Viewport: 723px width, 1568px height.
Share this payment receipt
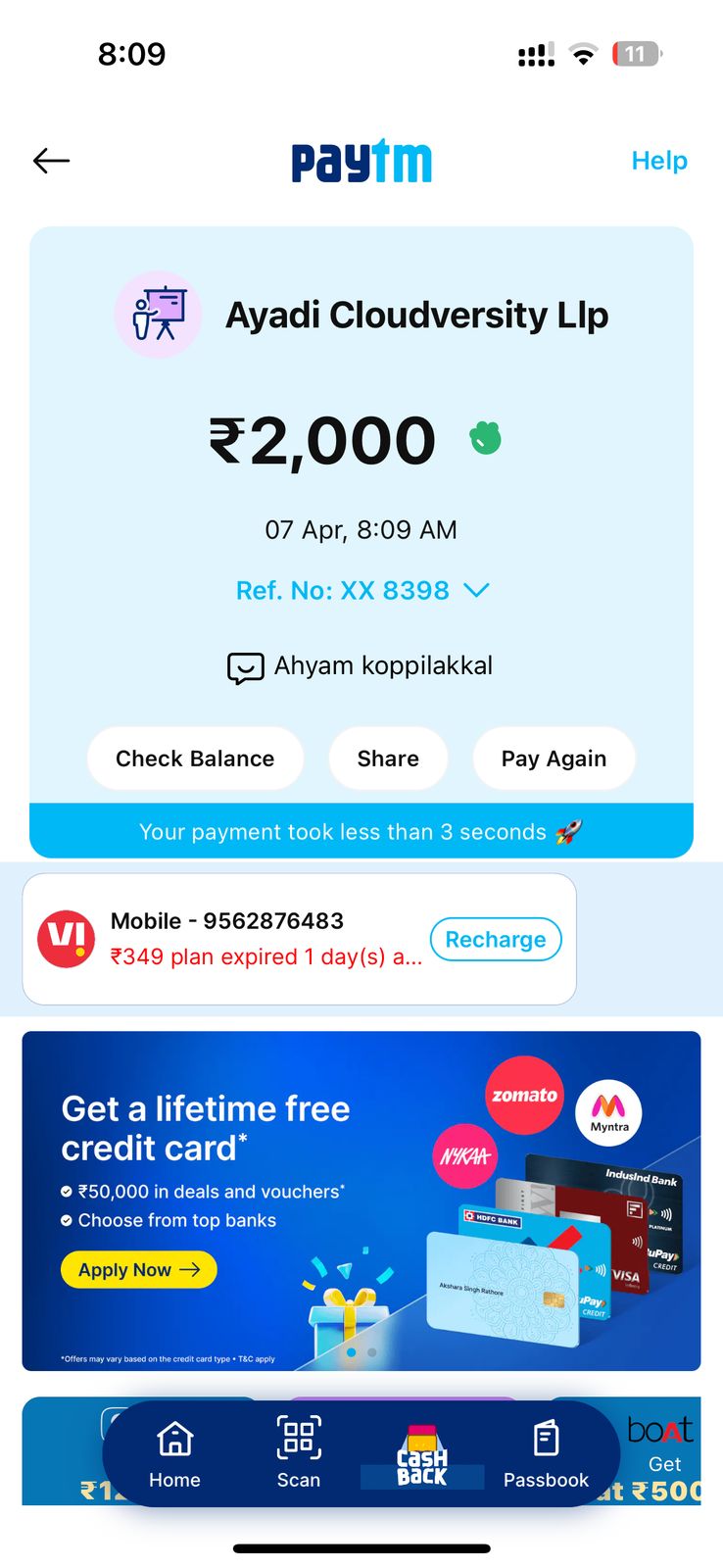(x=388, y=759)
